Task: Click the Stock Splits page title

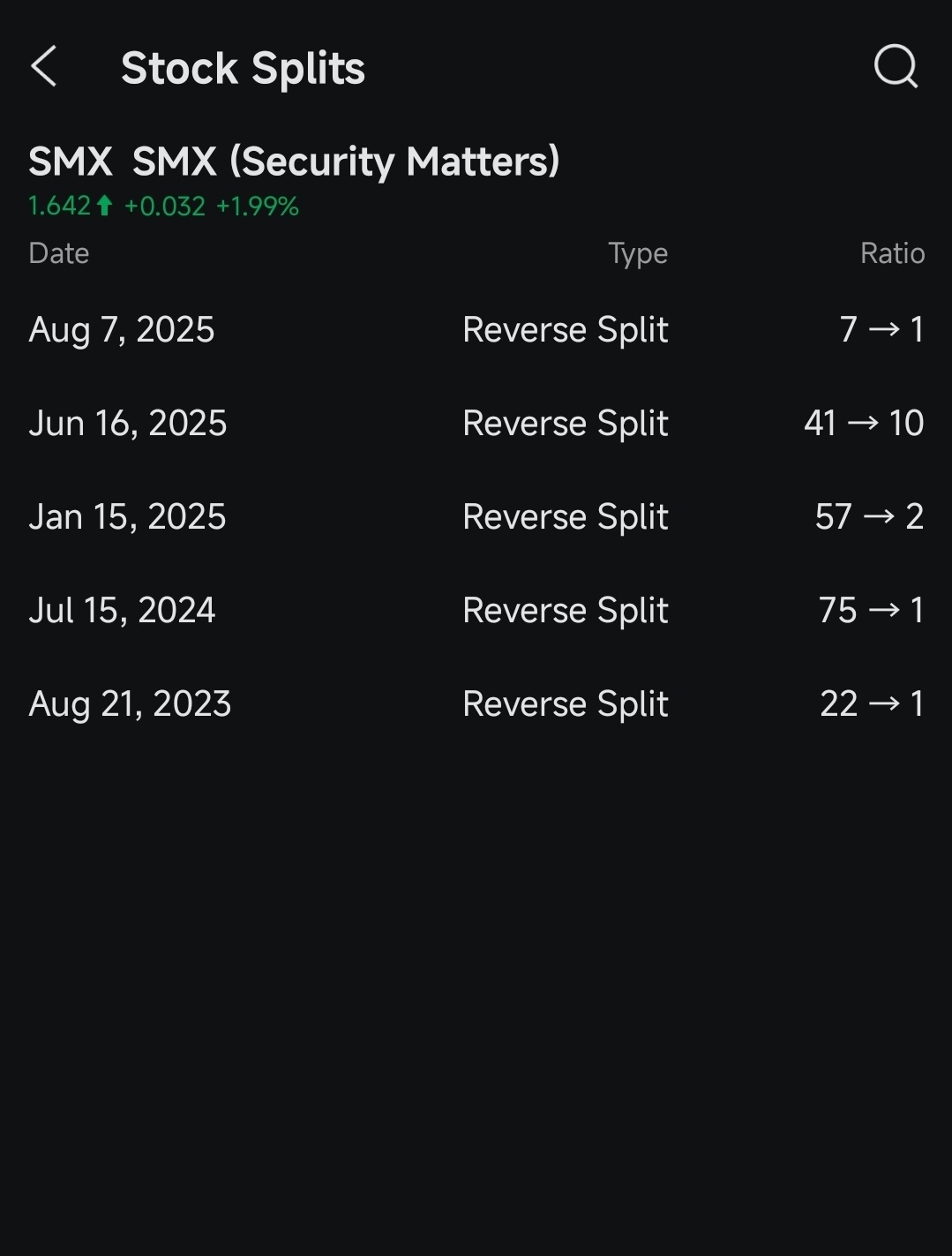Action: 243,67
